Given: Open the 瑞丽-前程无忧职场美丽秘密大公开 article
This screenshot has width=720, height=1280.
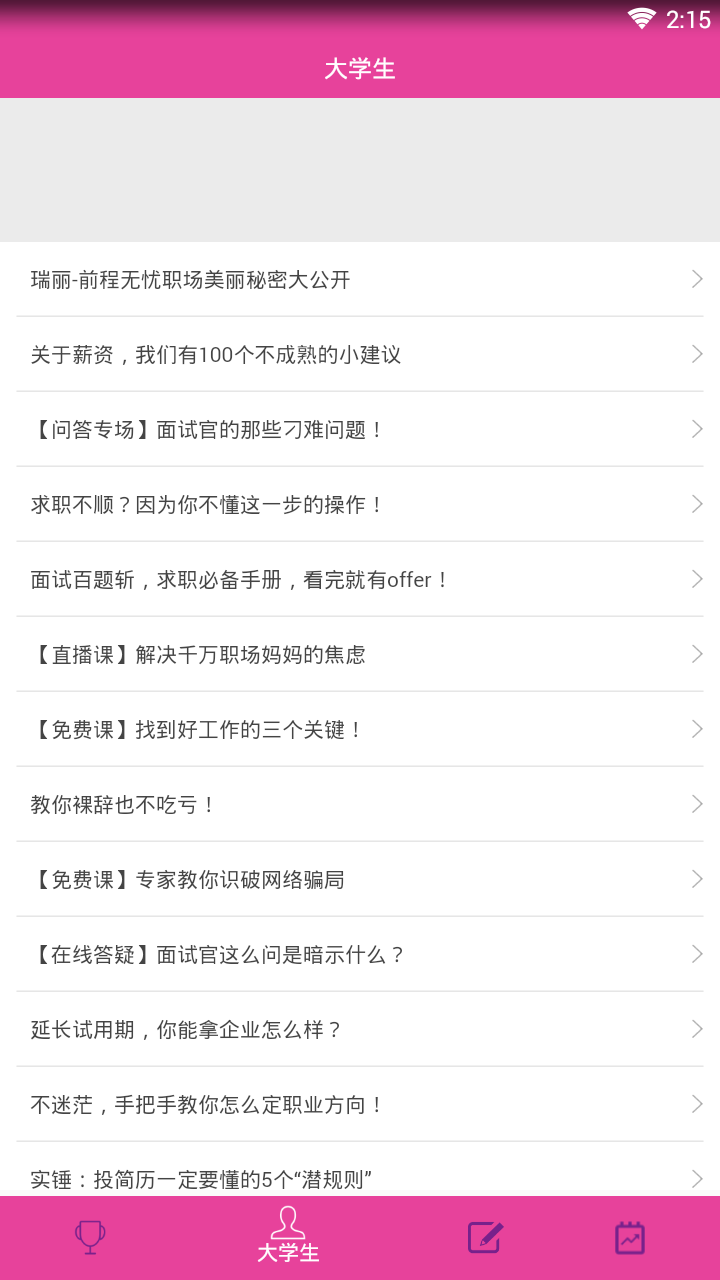Looking at the screenshot, I should tap(360, 279).
